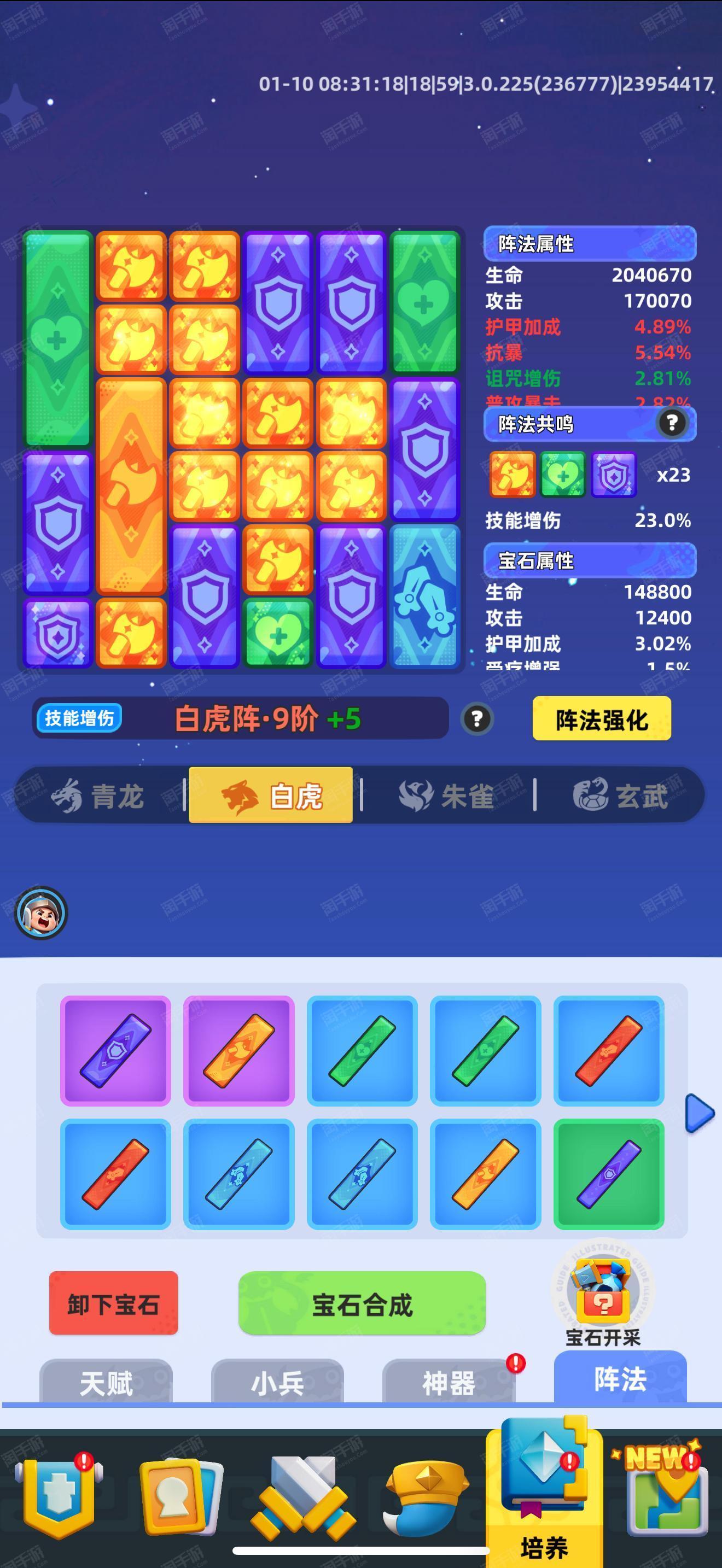Tap the hero avatar icon

(x=41, y=912)
